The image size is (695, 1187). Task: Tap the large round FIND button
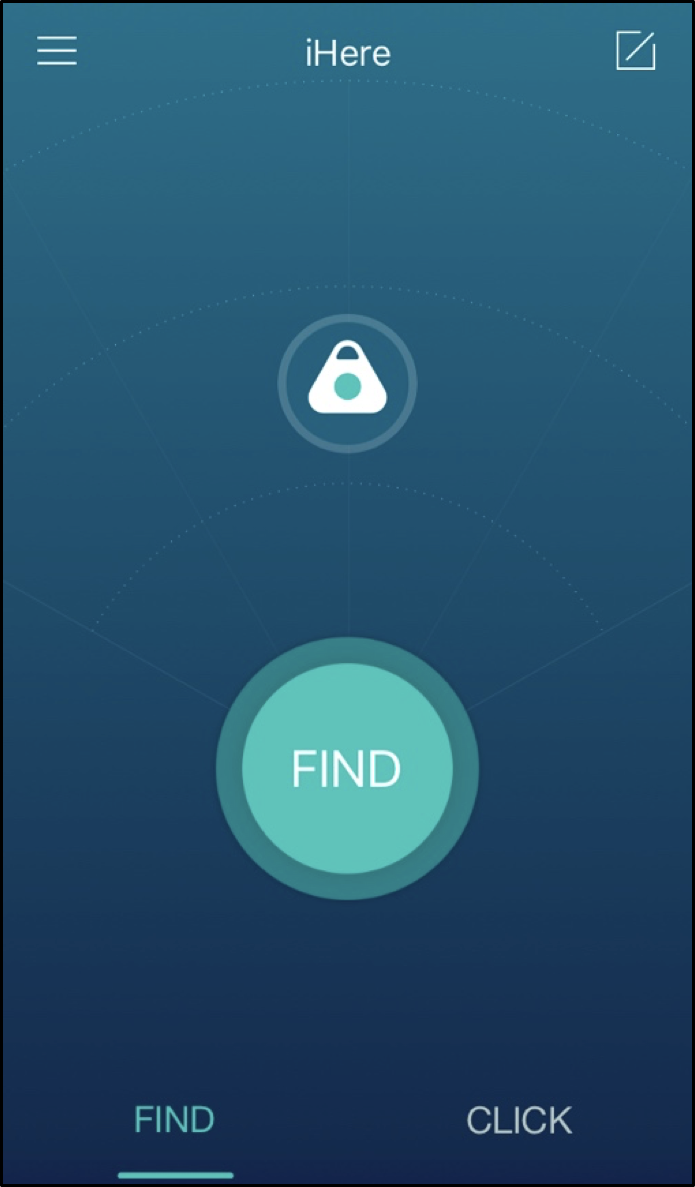(348, 768)
